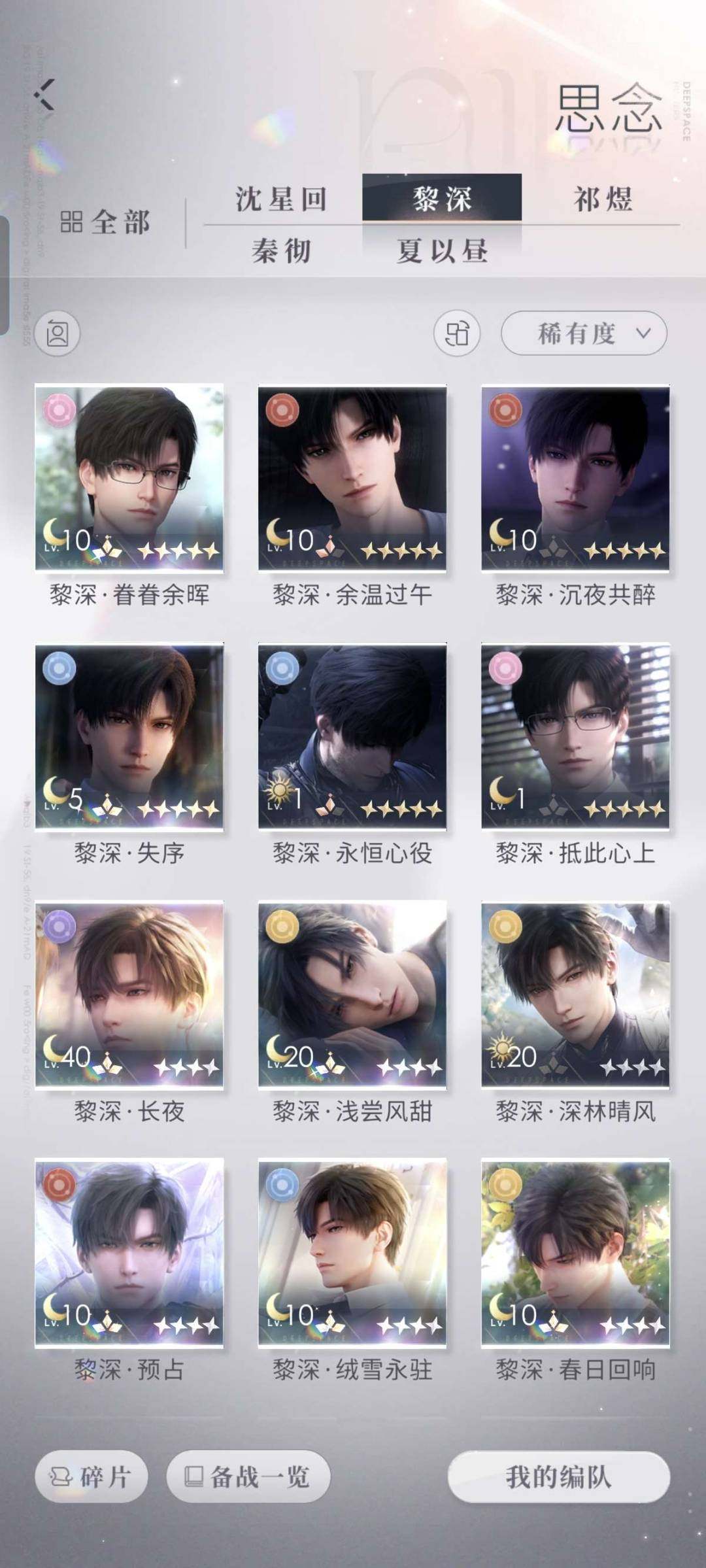
Task: Switch to the 夏以昼 tab
Action: pos(442,251)
